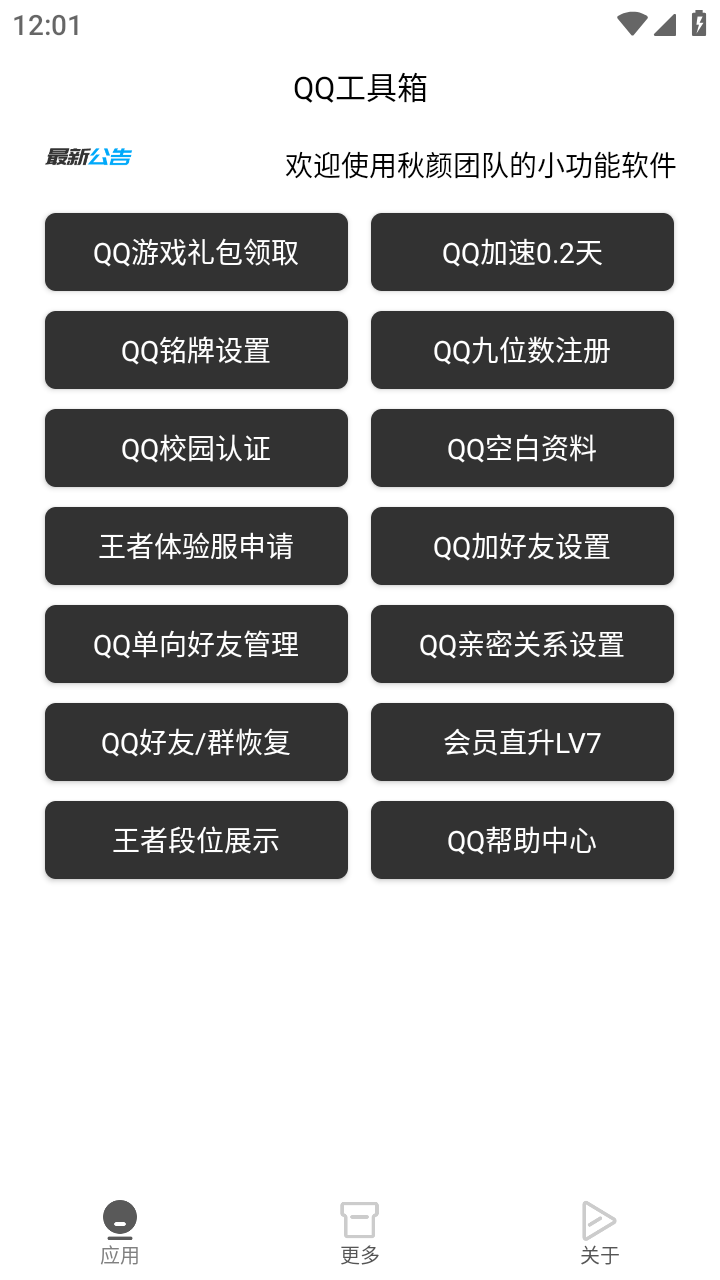Tap QQ空白资料
Viewport: 720px width, 1280px height.
(x=522, y=448)
